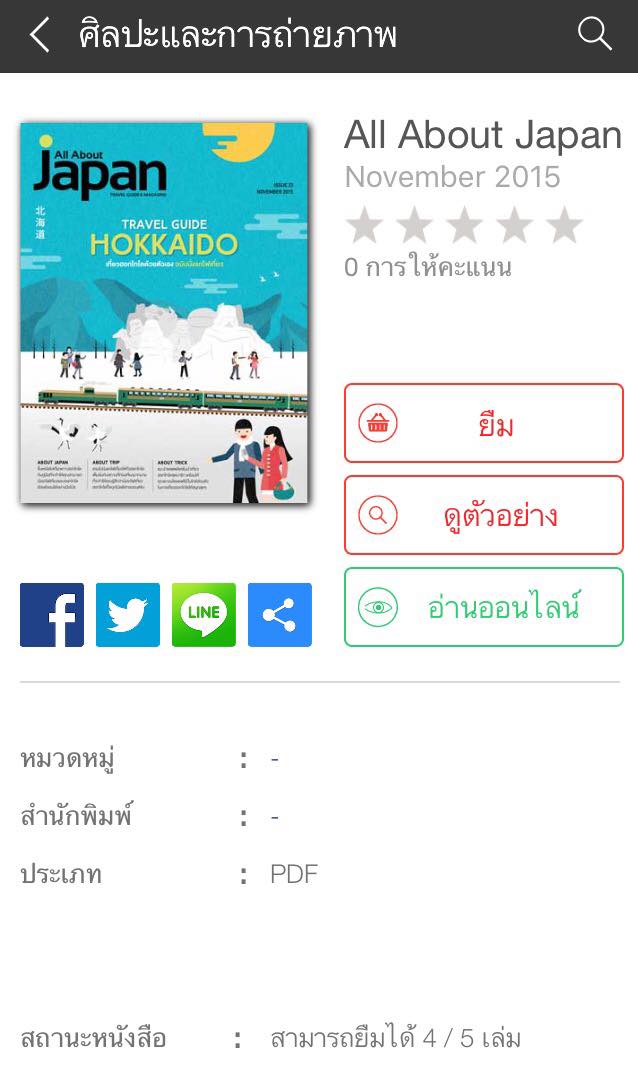Tap อ่านออนไลน์ to read online

[x=484, y=607]
